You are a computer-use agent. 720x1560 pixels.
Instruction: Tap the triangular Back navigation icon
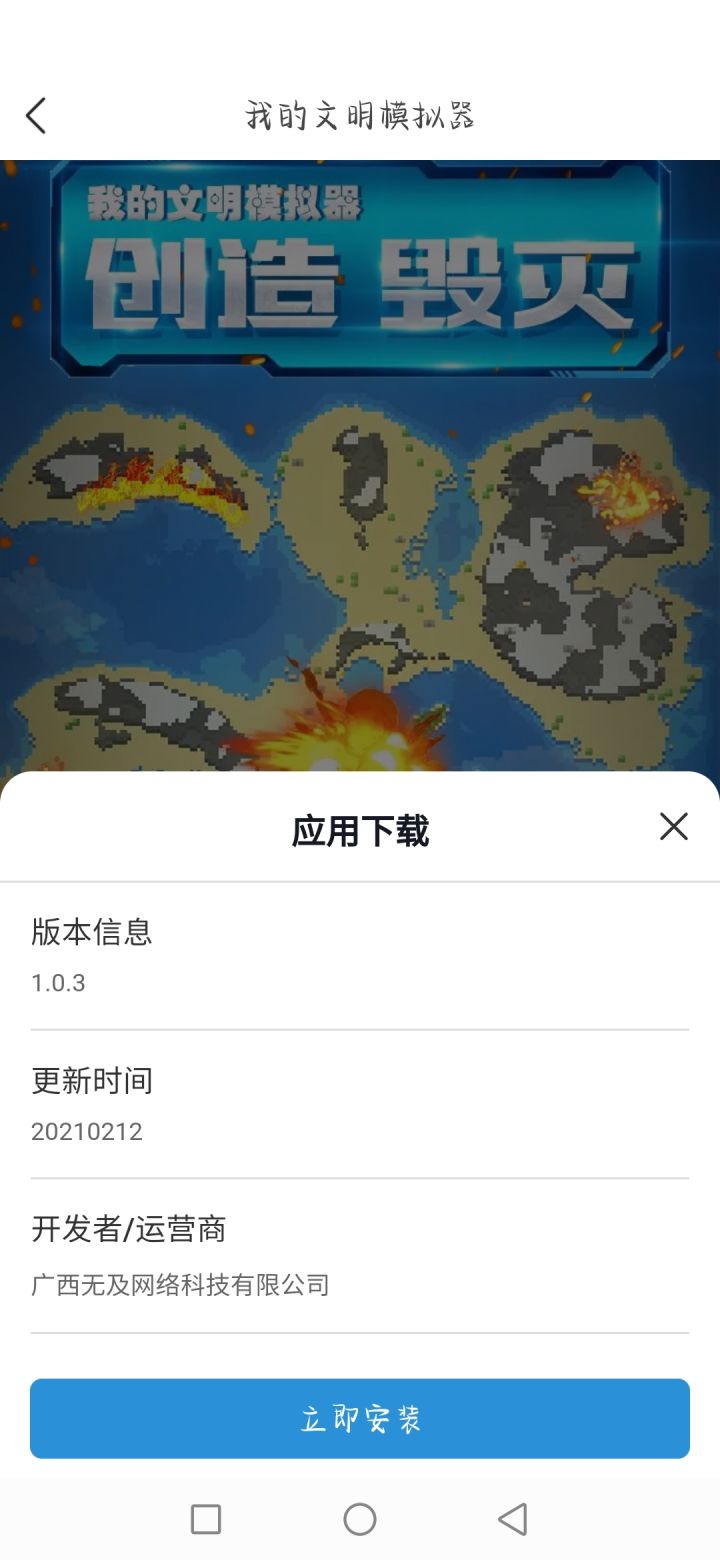point(513,1519)
